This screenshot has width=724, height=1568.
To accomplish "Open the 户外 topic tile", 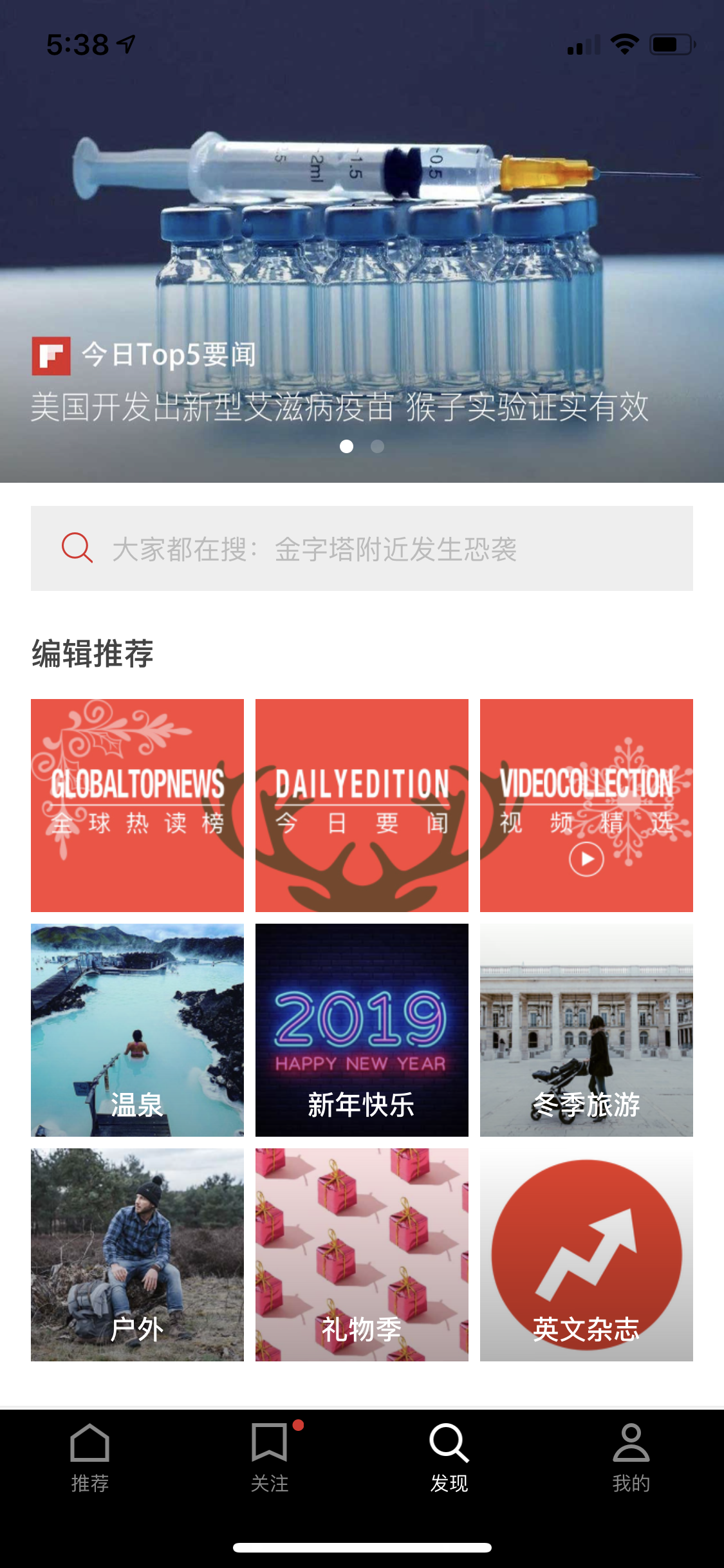I will pos(137,1255).
